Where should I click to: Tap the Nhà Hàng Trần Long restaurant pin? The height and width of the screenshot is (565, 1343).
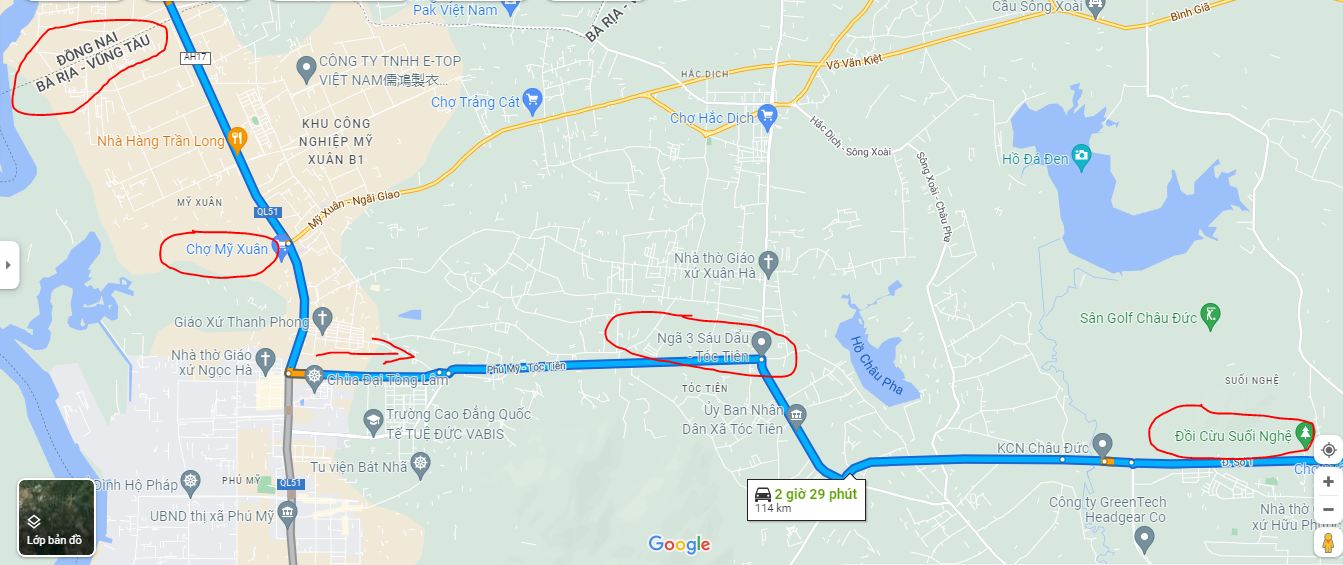coord(236,139)
